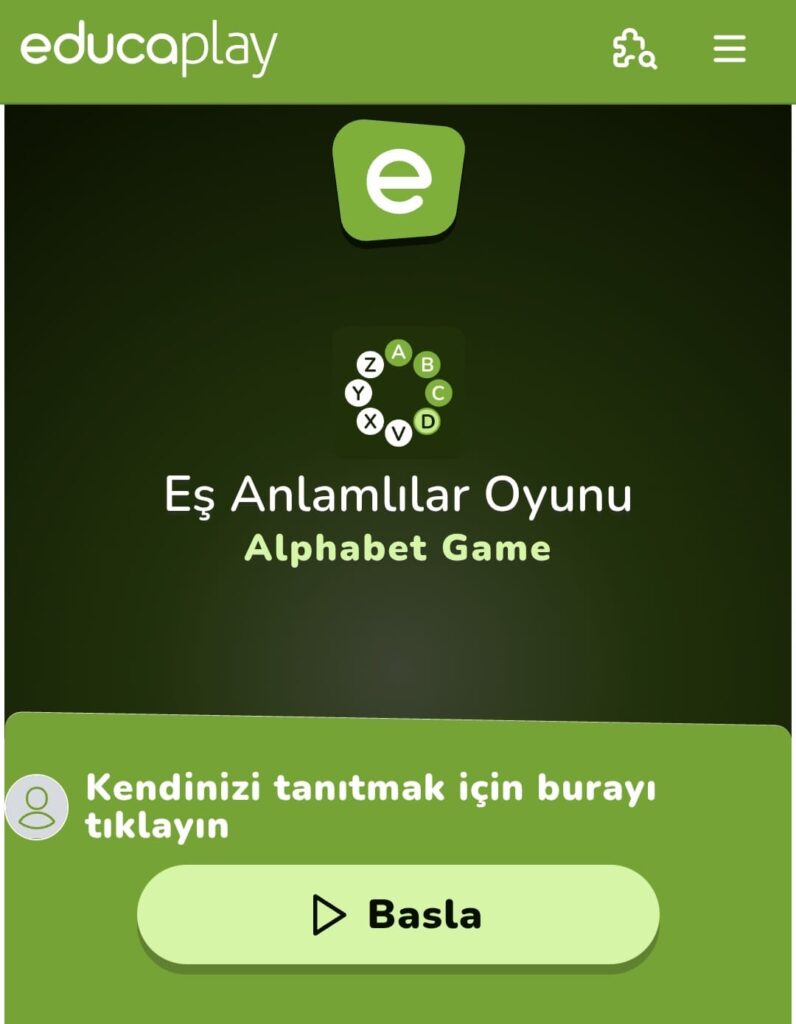The width and height of the screenshot is (796, 1024).
Task: Tap 'Kendinizi tanıtmak için burayı tıklayın'
Action: click(370, 806)
